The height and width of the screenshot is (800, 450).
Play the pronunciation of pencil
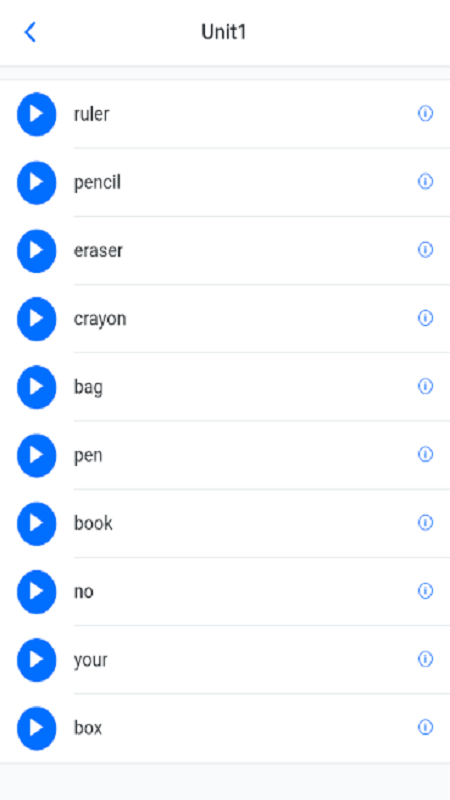36,182
